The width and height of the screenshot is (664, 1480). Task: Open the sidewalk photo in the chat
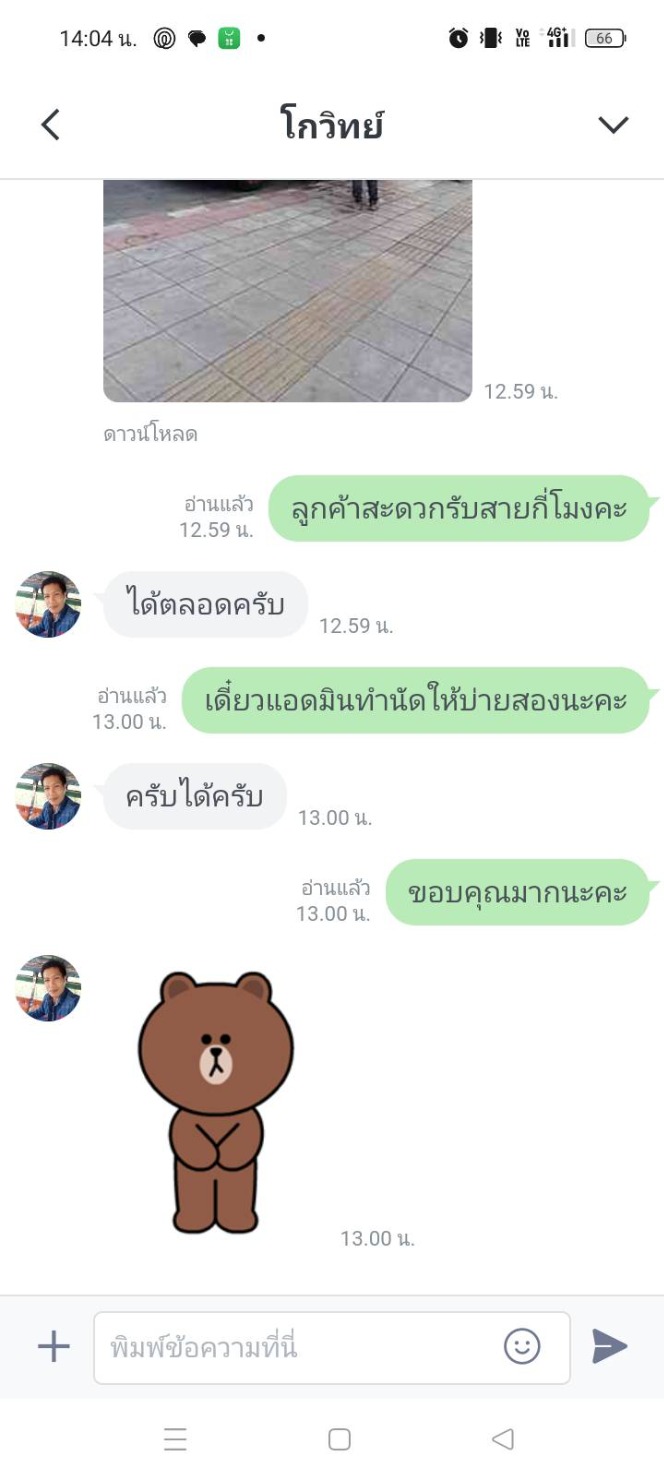coord(288,291)
